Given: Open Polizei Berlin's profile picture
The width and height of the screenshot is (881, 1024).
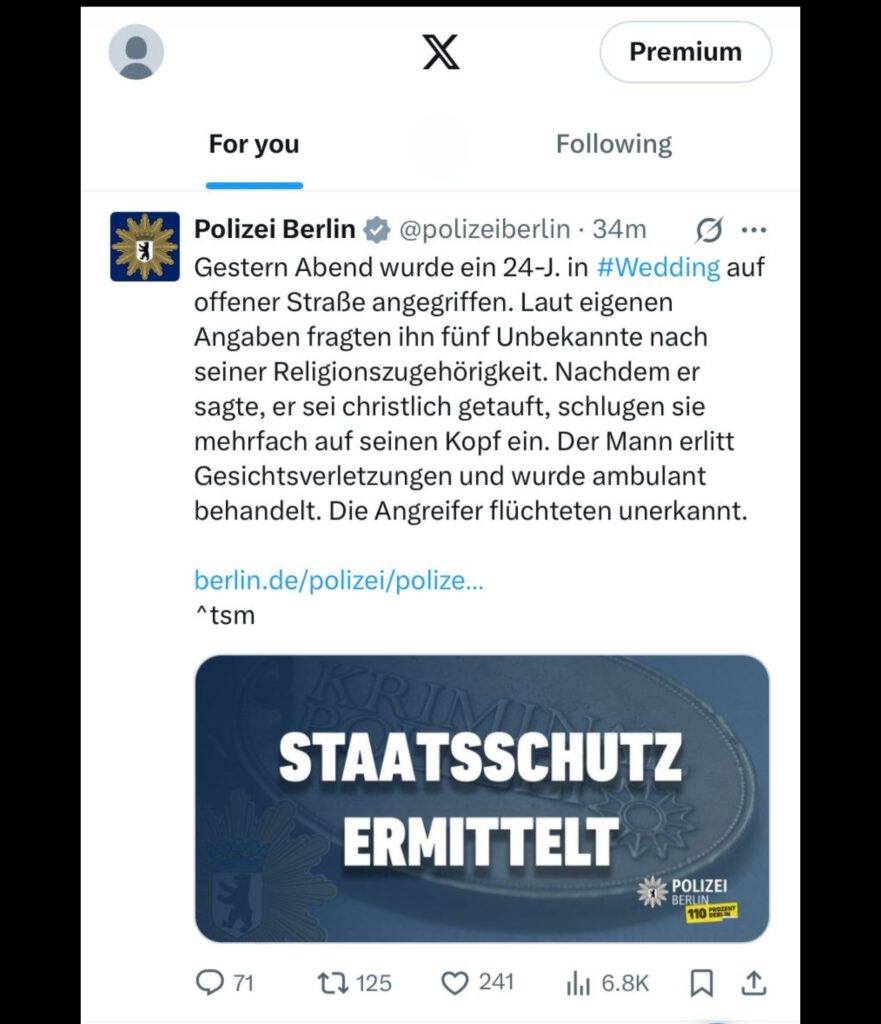Looking at the screenshot, I should click(145, 246).
